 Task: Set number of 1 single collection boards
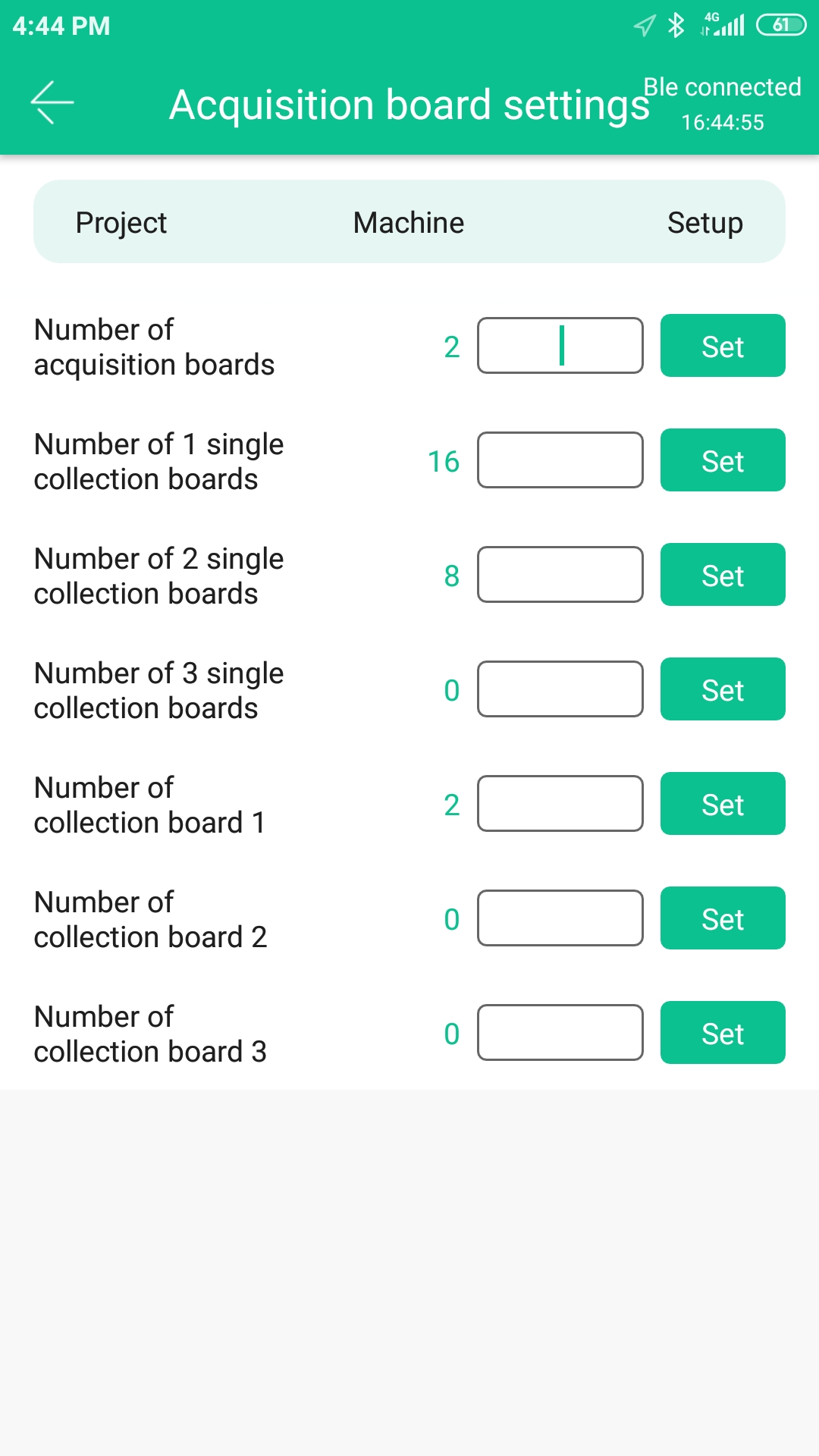click(x=723, y=460)
